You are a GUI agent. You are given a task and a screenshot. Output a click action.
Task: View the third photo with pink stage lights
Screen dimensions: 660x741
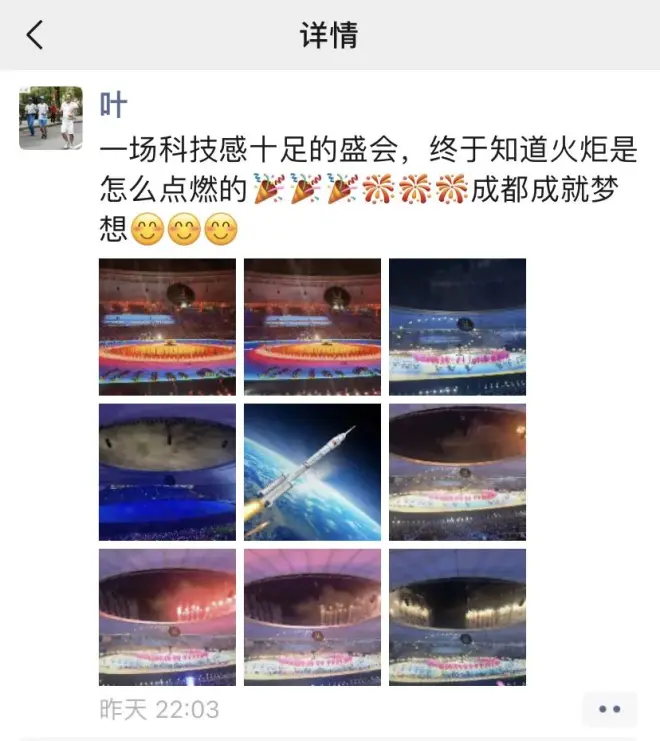457,327
